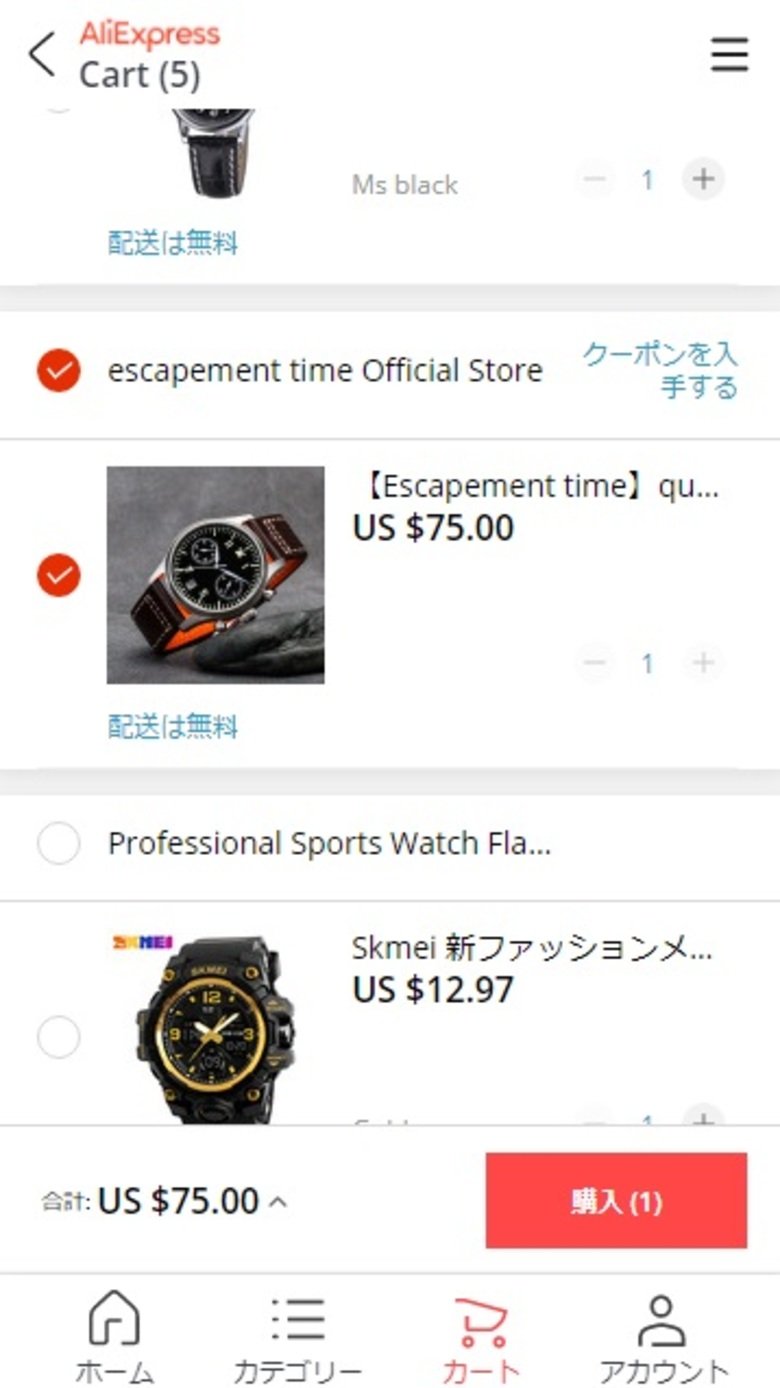Deselect the Escapement time $75.00 watch
Viewport: 780px width, 1388px height.
(59, 575)
